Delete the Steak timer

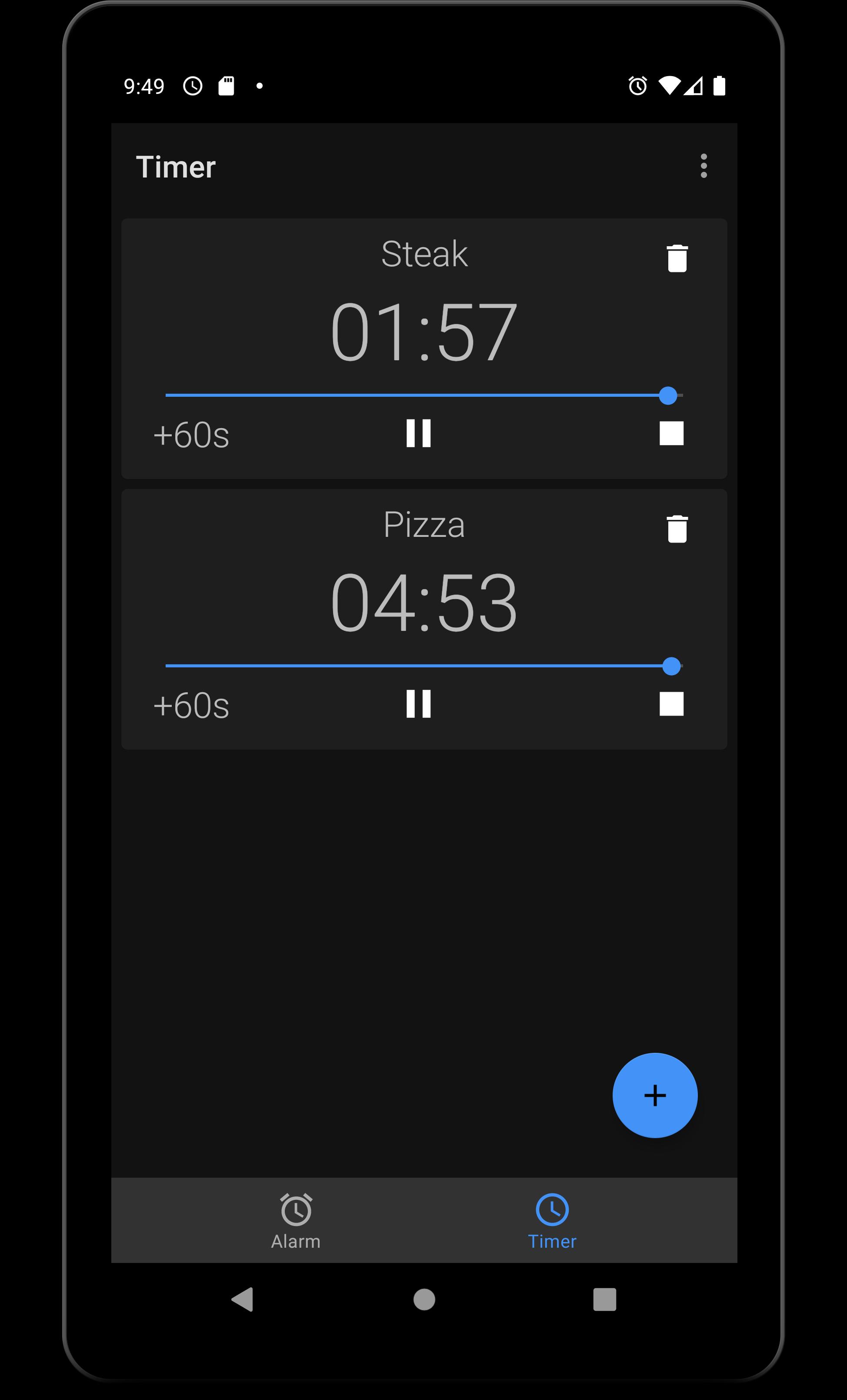[x=677, y=258]
